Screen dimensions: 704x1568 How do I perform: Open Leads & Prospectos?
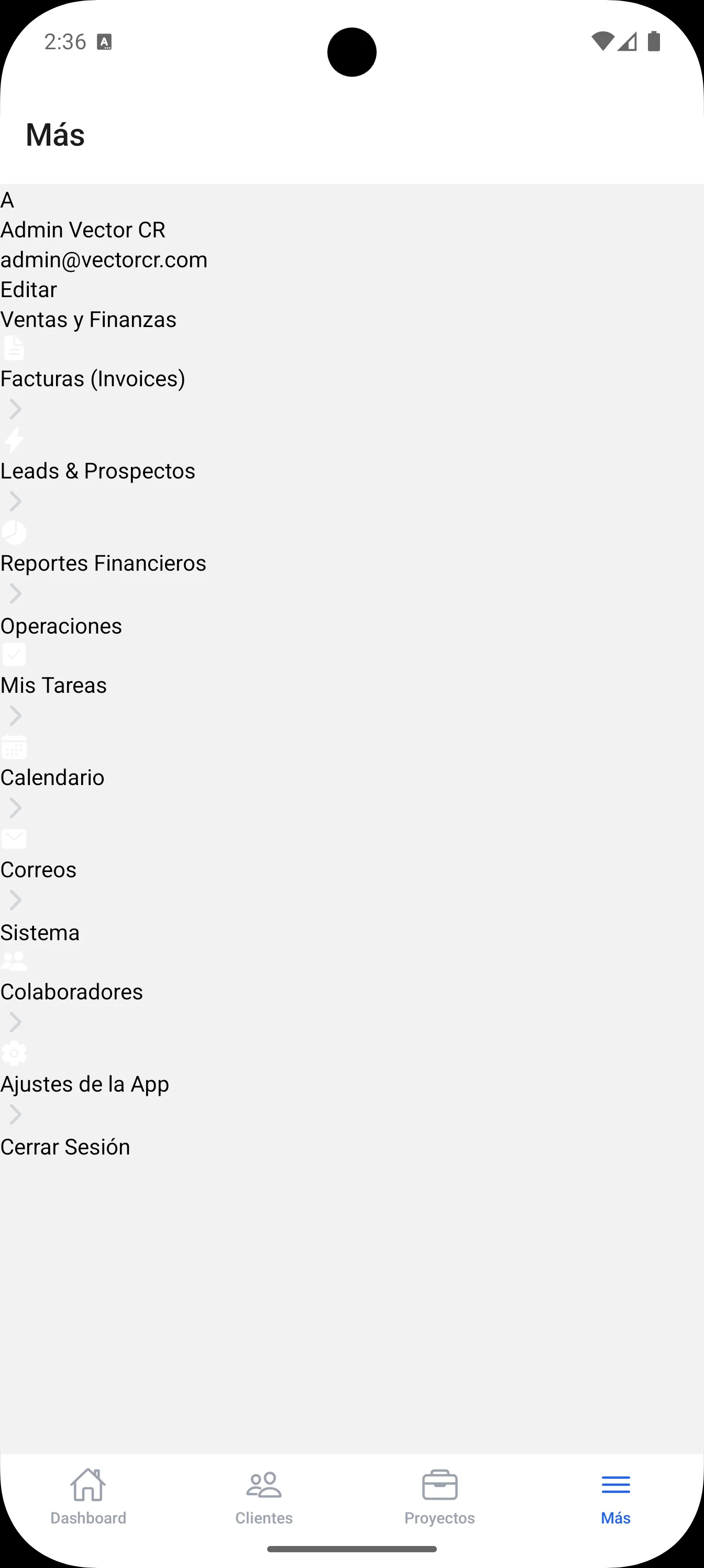pyautogui.click(x=97, y=471)
